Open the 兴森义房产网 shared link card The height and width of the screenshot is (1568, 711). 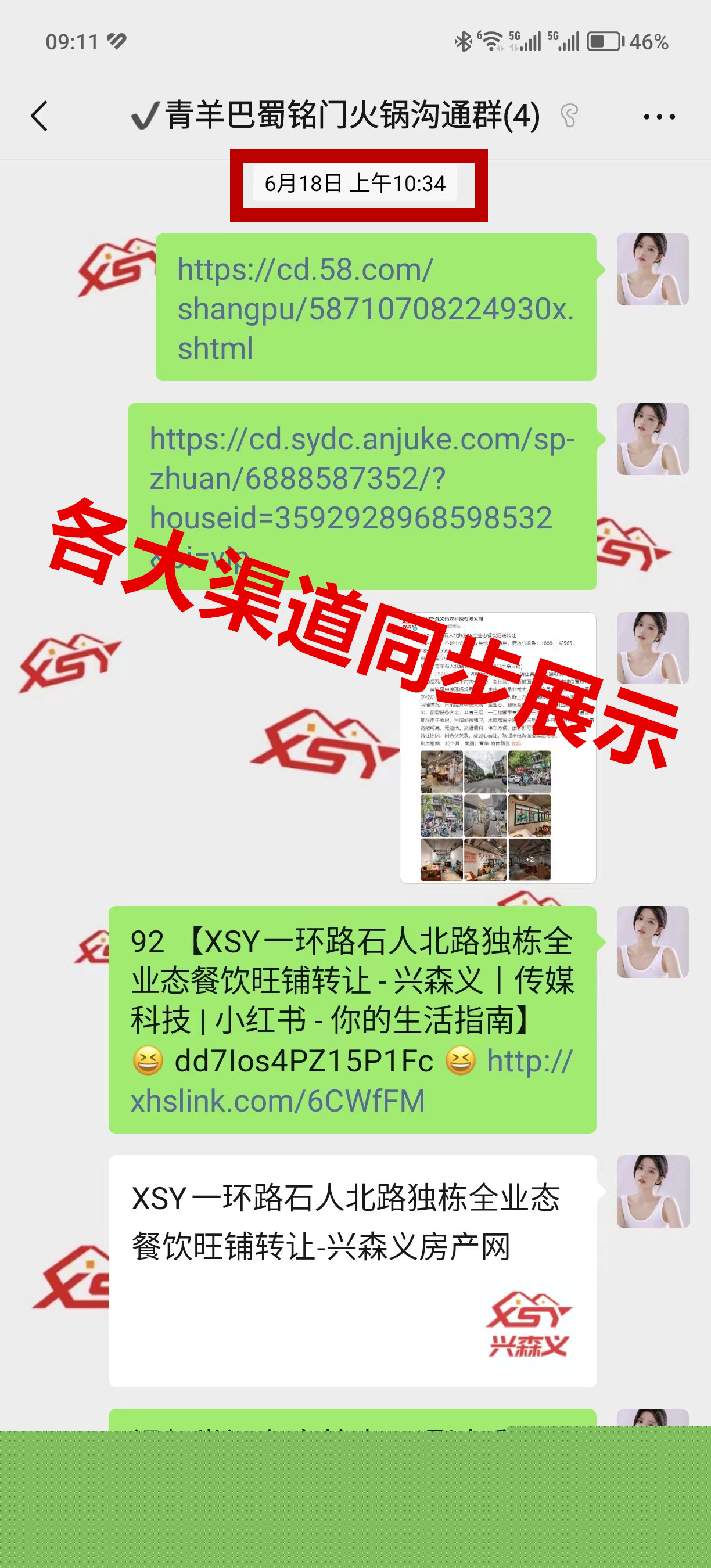coord(353,1269)
